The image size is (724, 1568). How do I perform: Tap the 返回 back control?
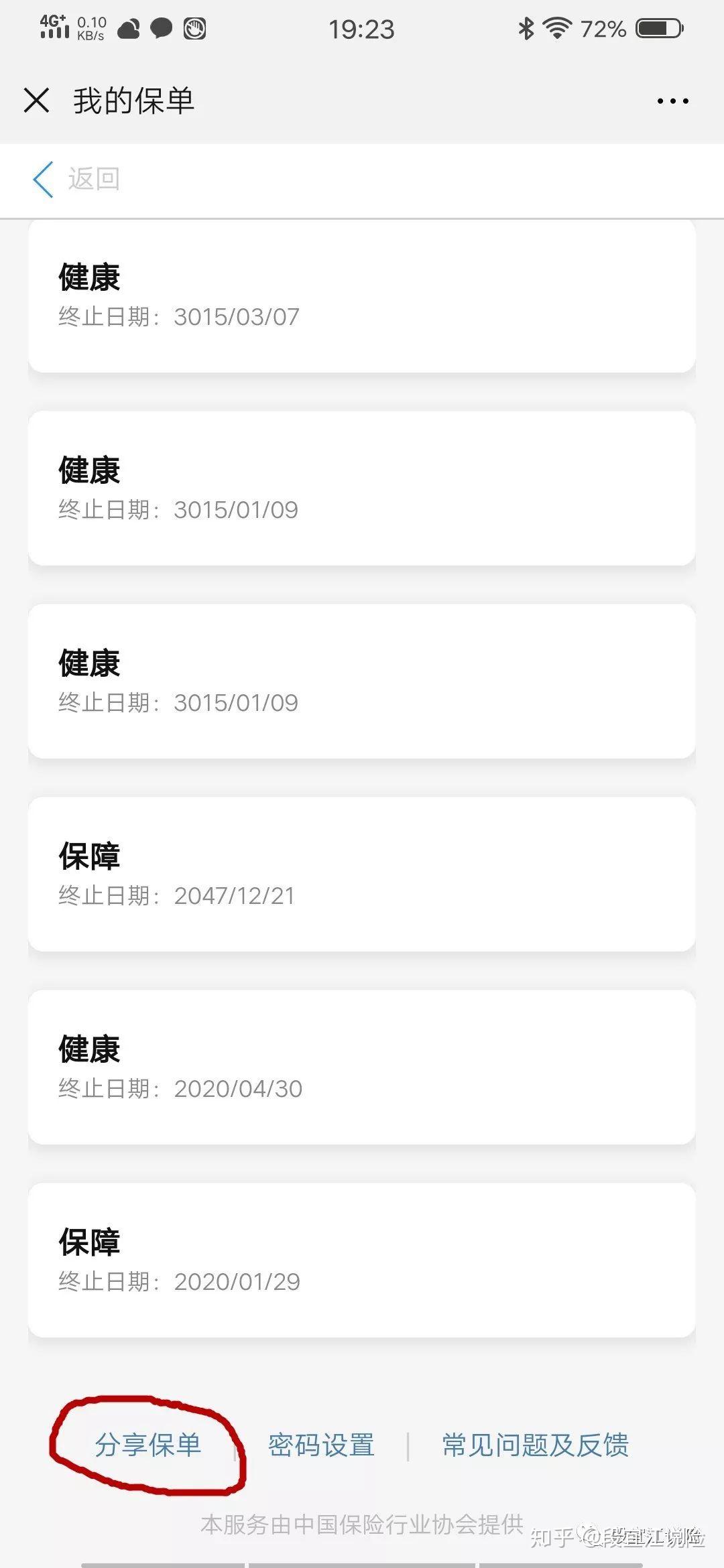tap(93, 179)
